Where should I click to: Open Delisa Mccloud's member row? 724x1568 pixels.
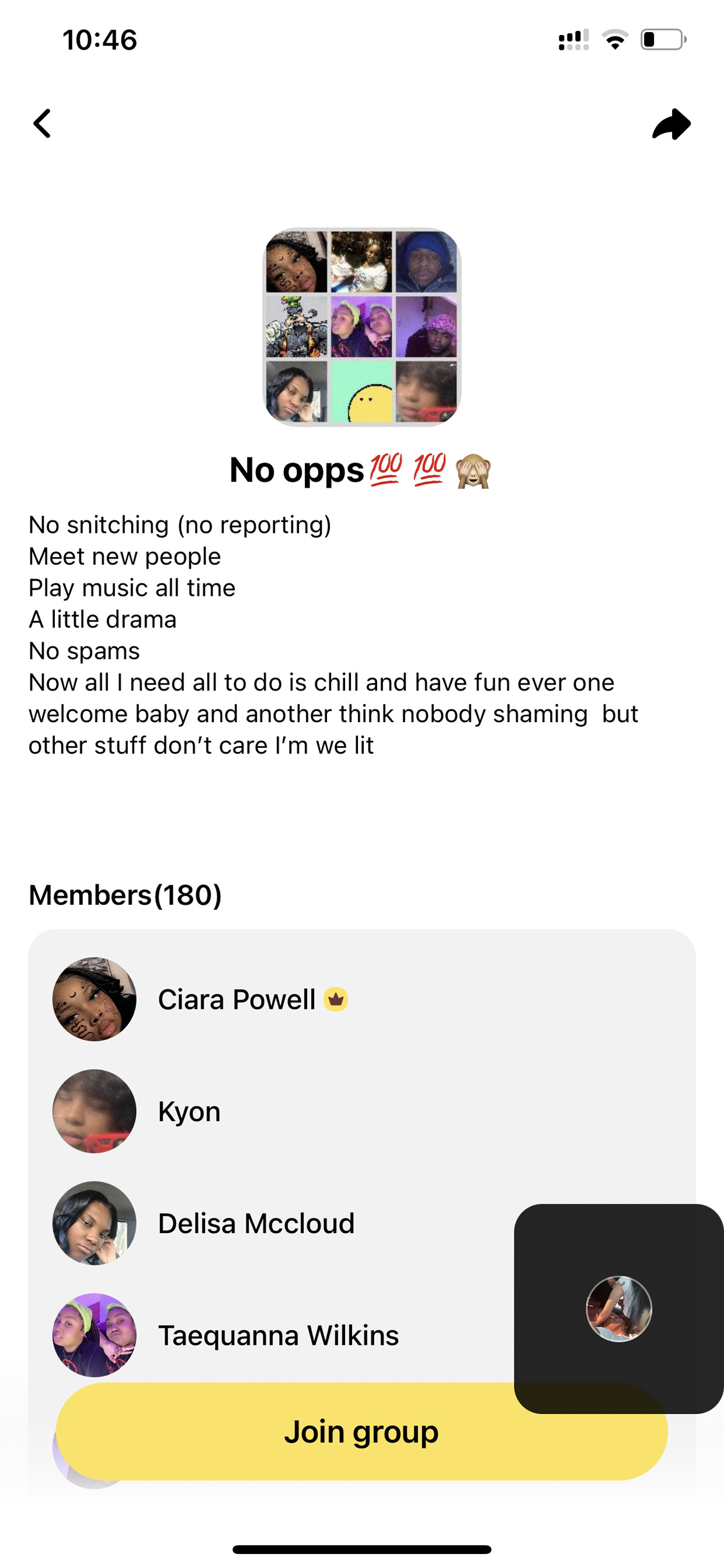(271, 1223)
